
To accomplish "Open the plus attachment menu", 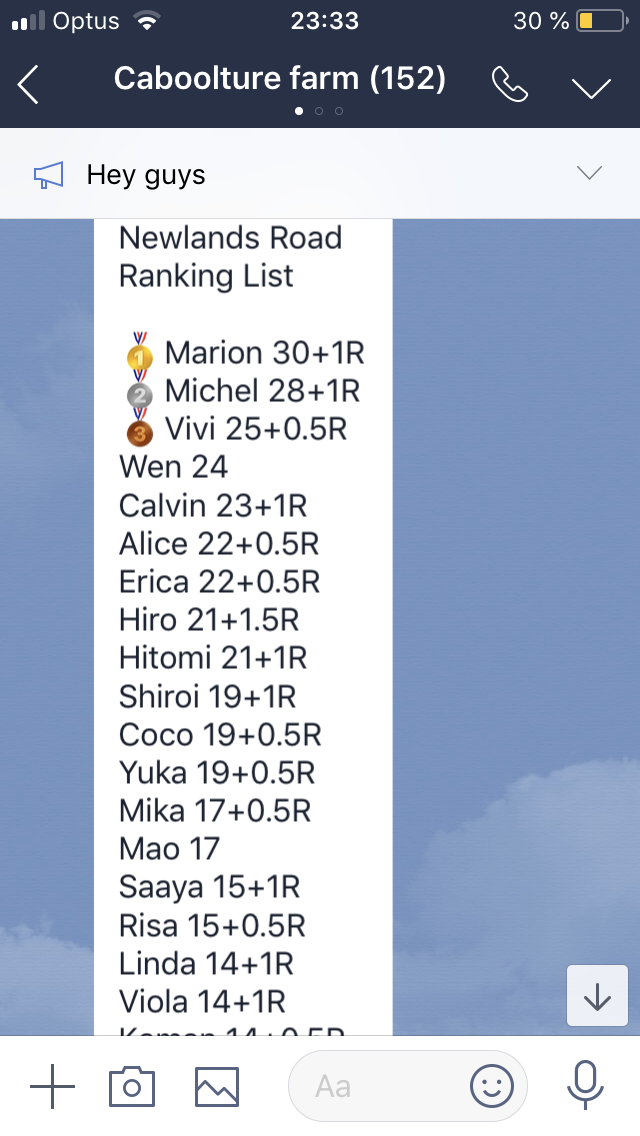I will tap(52, 1086).
